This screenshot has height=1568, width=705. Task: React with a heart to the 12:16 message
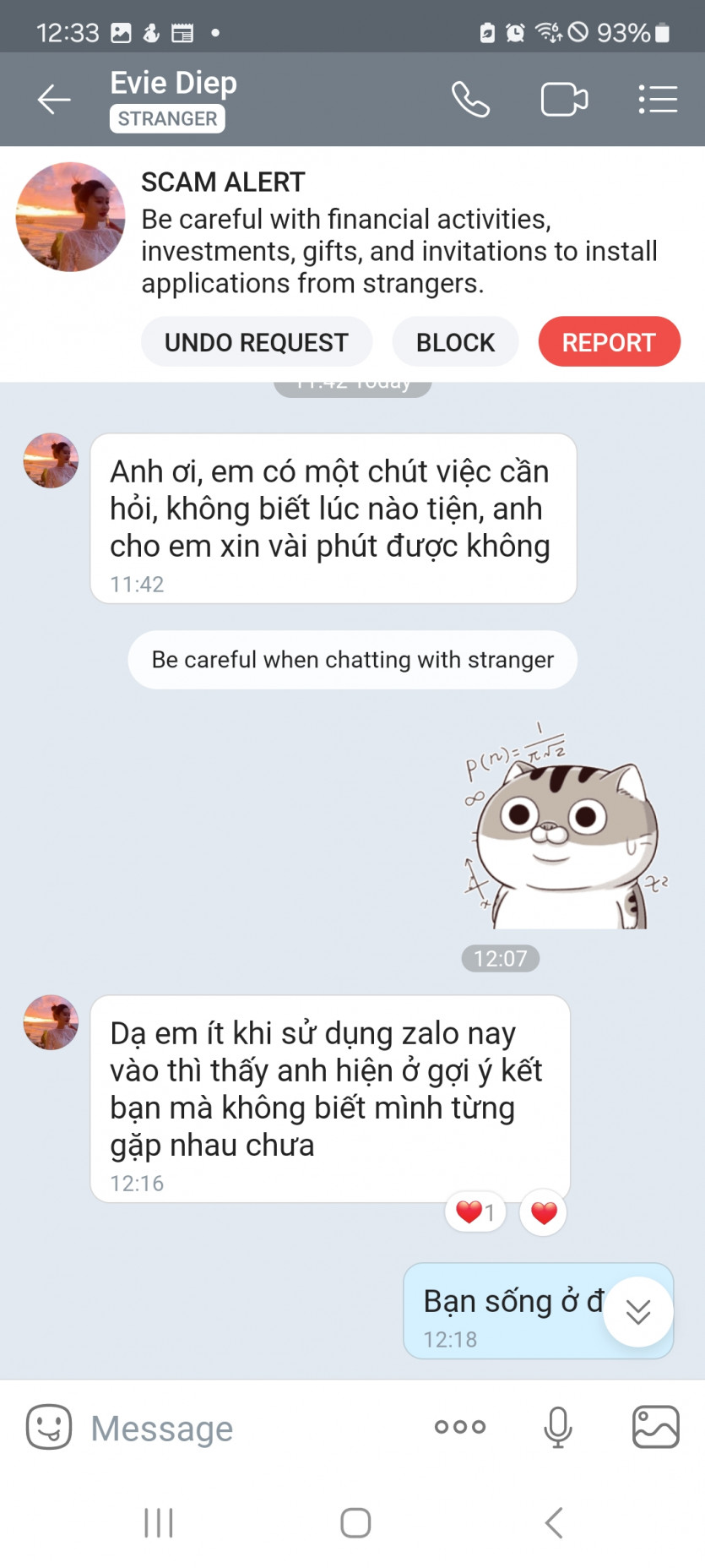[x=544, y=1213]
